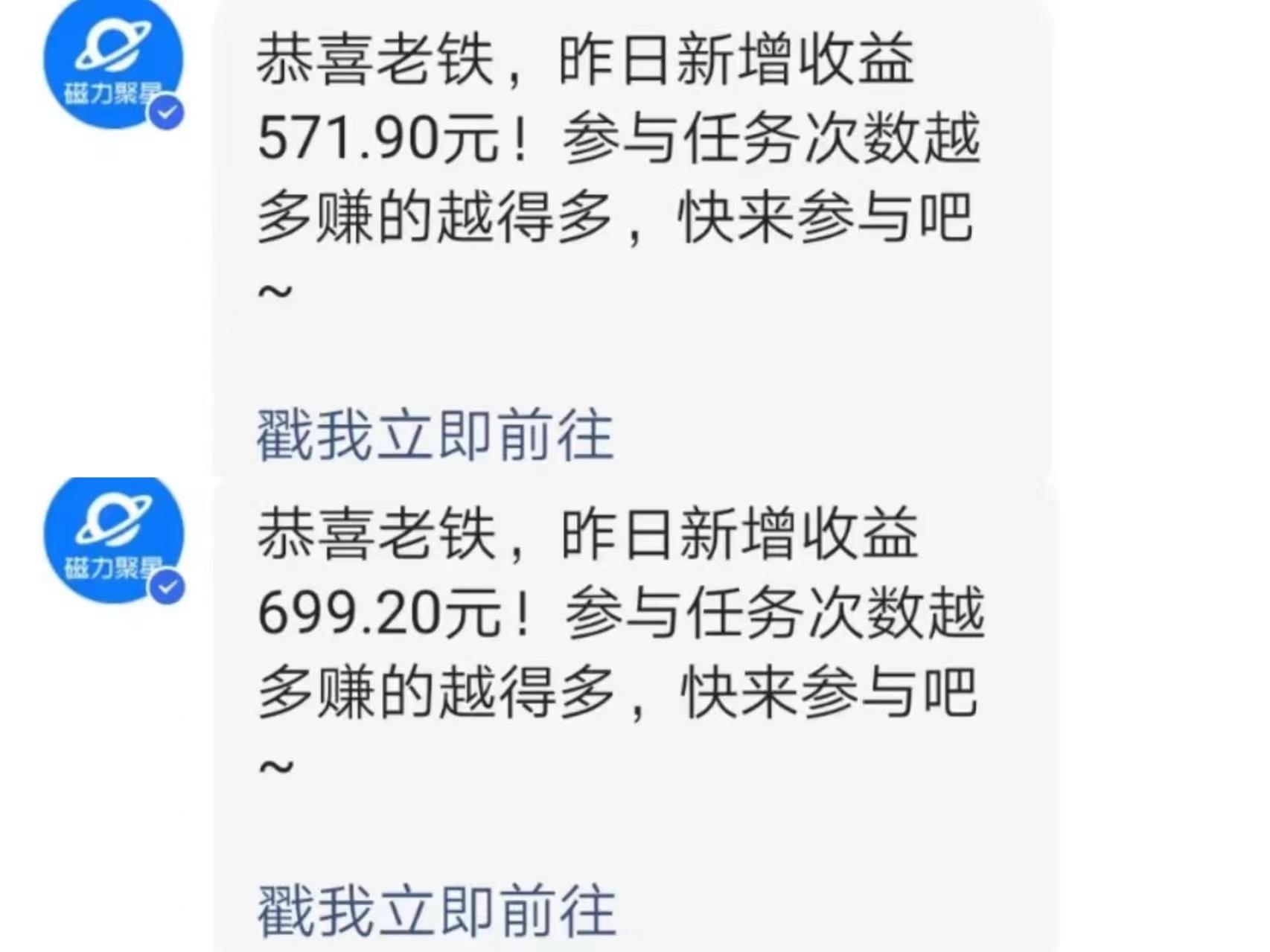Tap 磁力聚星 avatar beside 571.90元 message
The width and height of the screenshot is (1270, 952).
pos(113,63)
